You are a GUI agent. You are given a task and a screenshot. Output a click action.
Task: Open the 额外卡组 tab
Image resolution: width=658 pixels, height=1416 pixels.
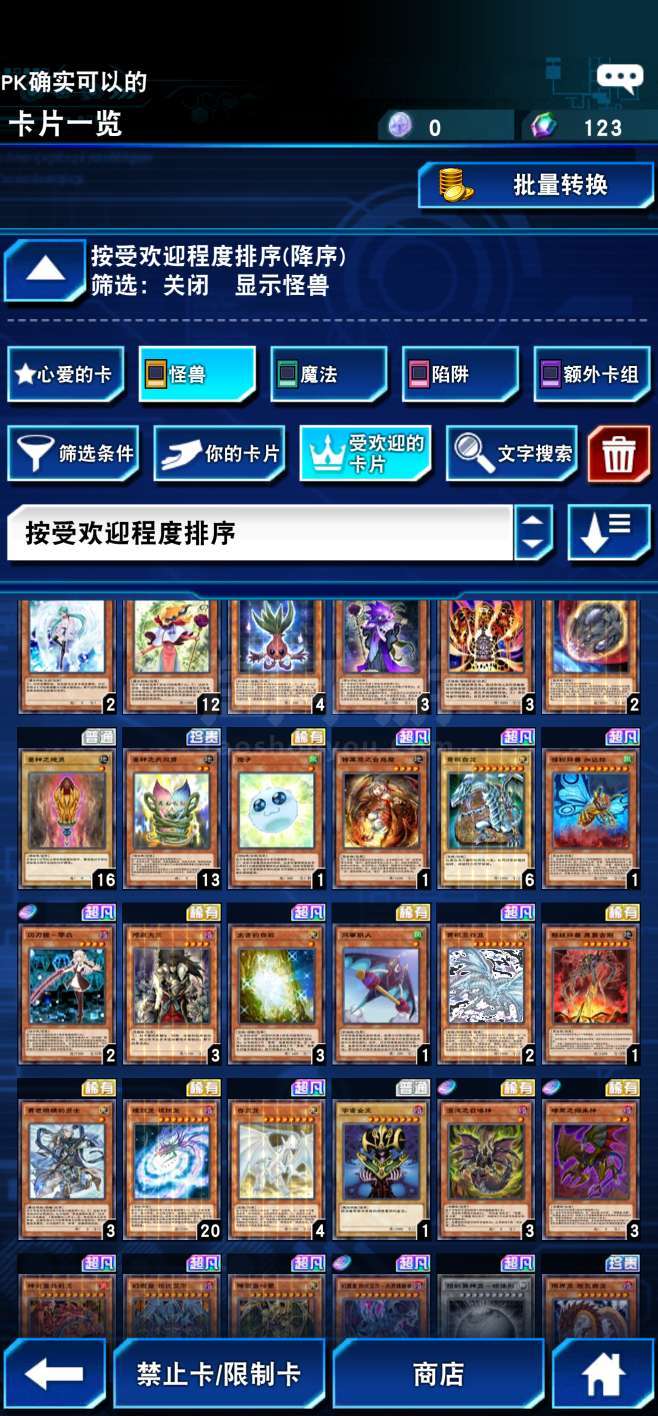click(x=592, y=375)
